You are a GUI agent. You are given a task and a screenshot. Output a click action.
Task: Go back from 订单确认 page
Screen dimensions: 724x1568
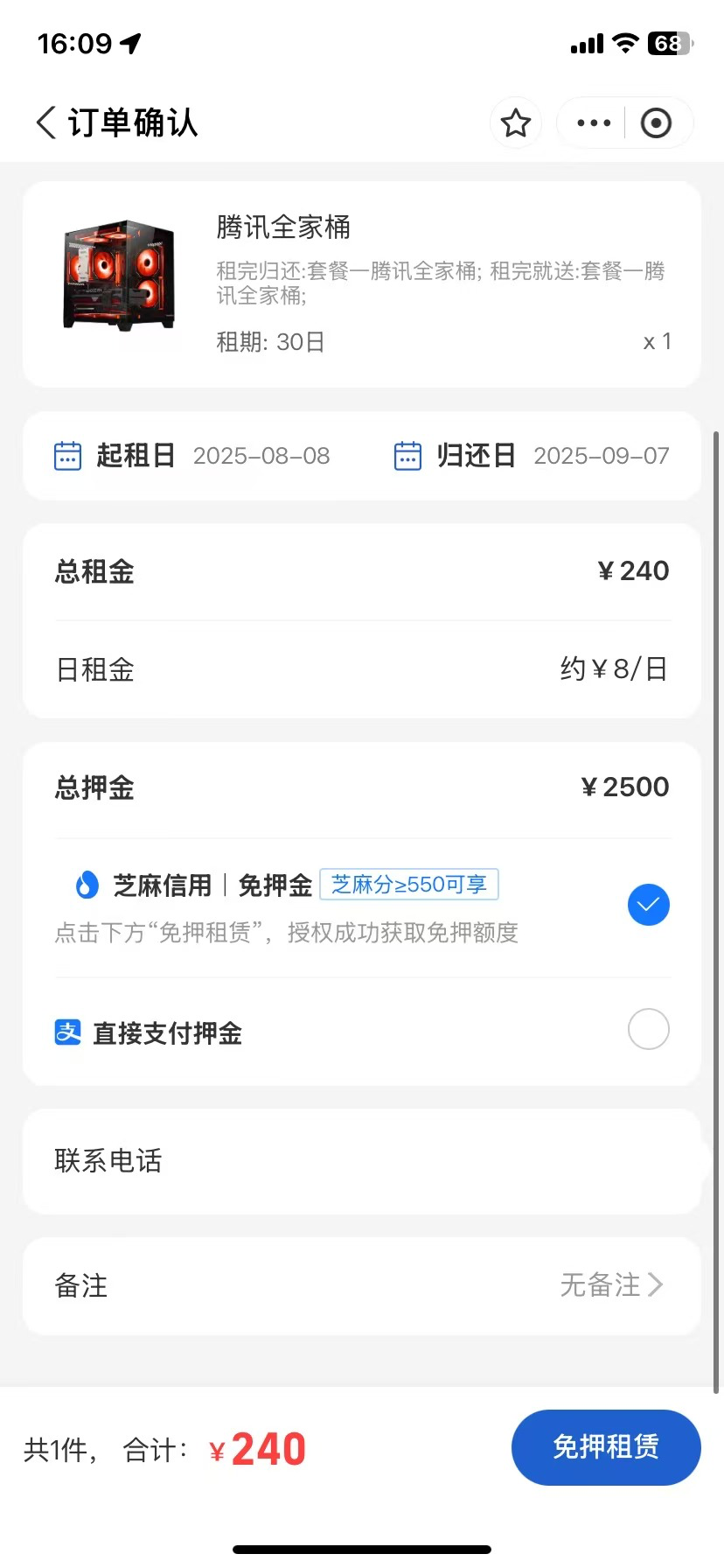pos(47,122)
